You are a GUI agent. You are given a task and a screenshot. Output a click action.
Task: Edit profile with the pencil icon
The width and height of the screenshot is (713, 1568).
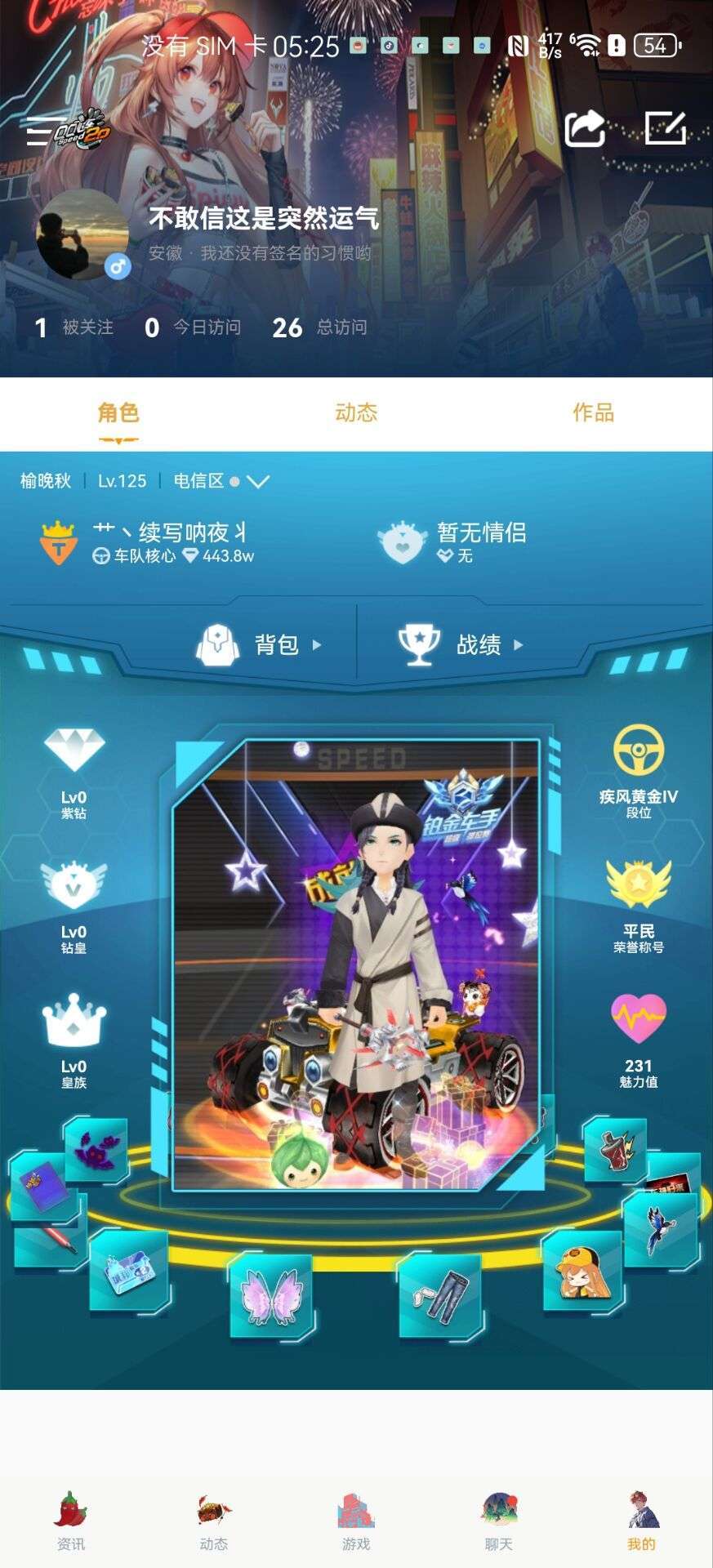pyautogui.click(x=665, y=128)
